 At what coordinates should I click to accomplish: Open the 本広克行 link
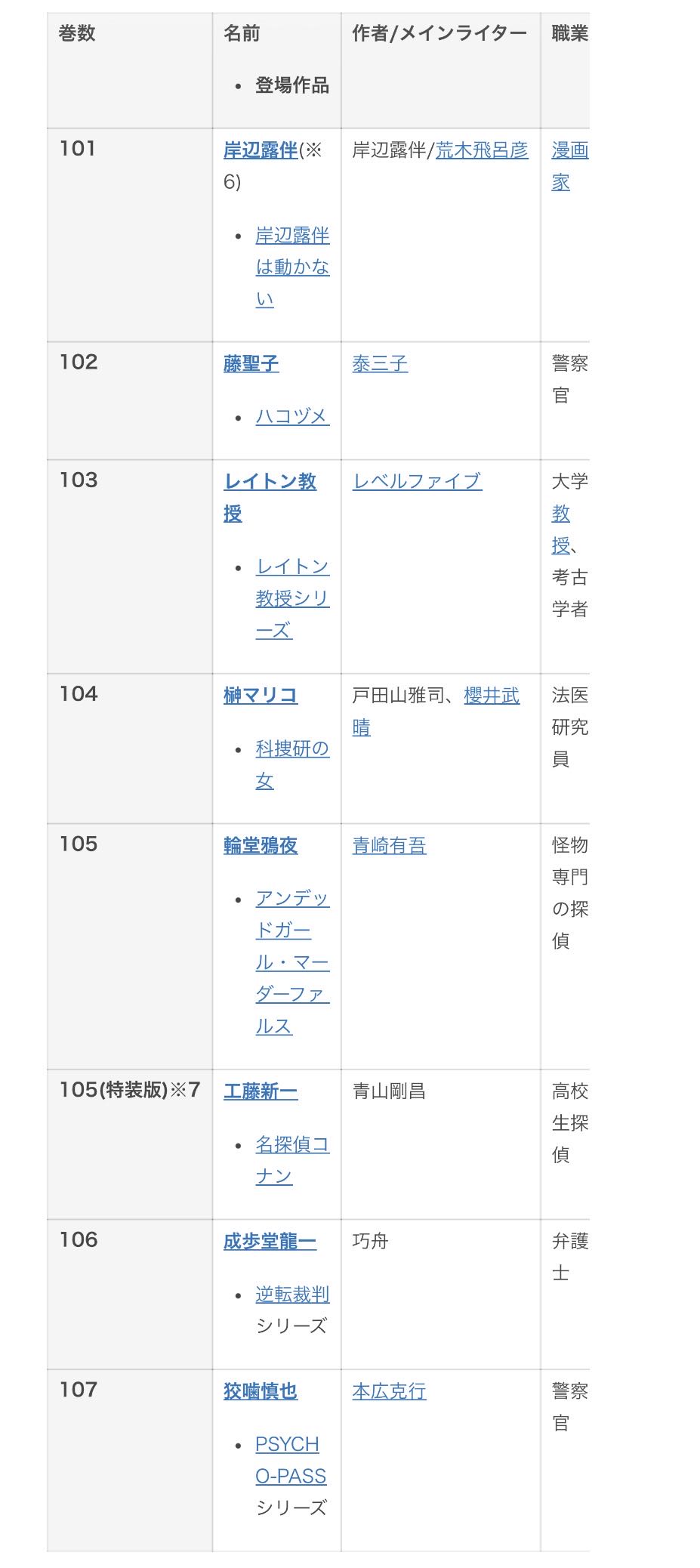coord(389,1391)
